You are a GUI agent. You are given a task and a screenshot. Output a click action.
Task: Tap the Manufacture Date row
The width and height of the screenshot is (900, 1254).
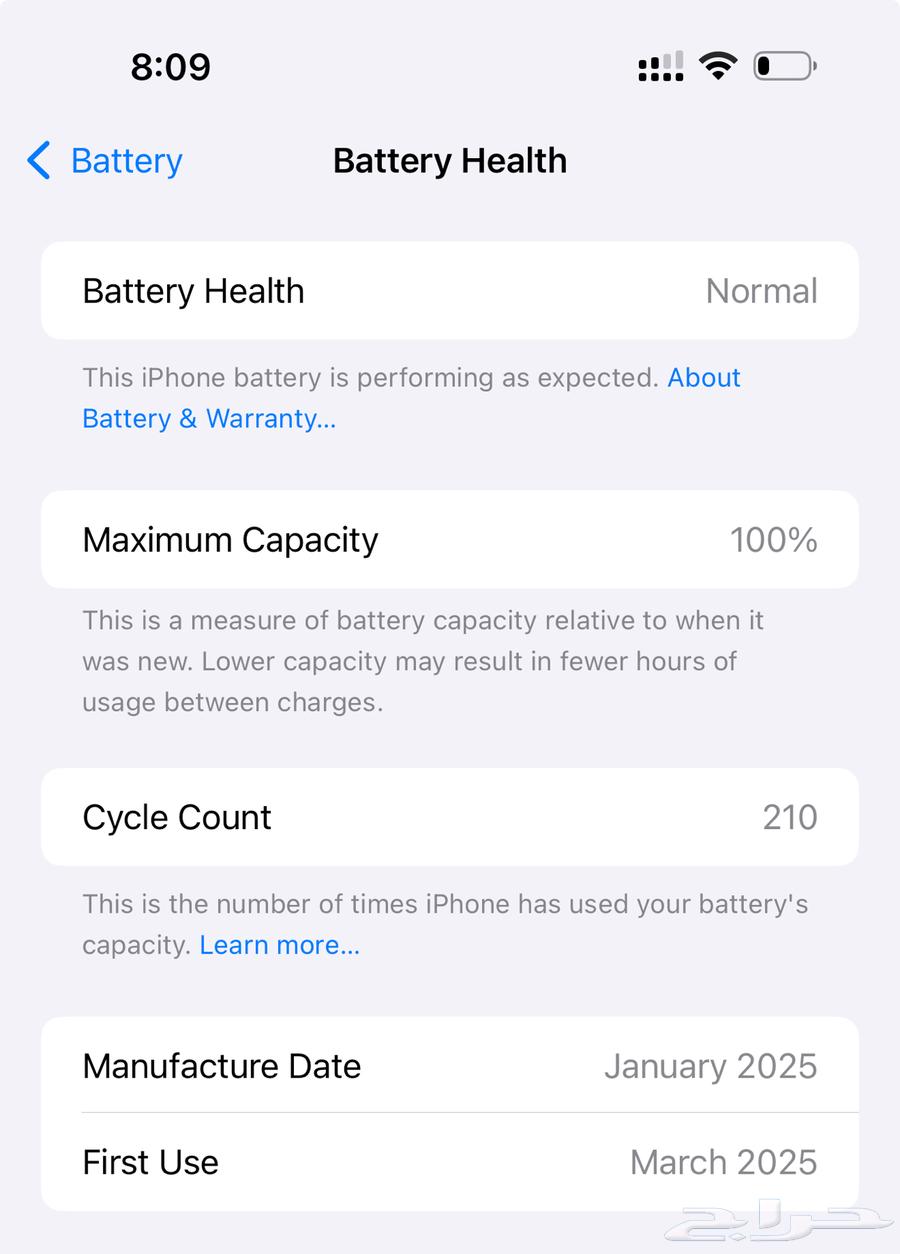click(x=450, y=1066)
